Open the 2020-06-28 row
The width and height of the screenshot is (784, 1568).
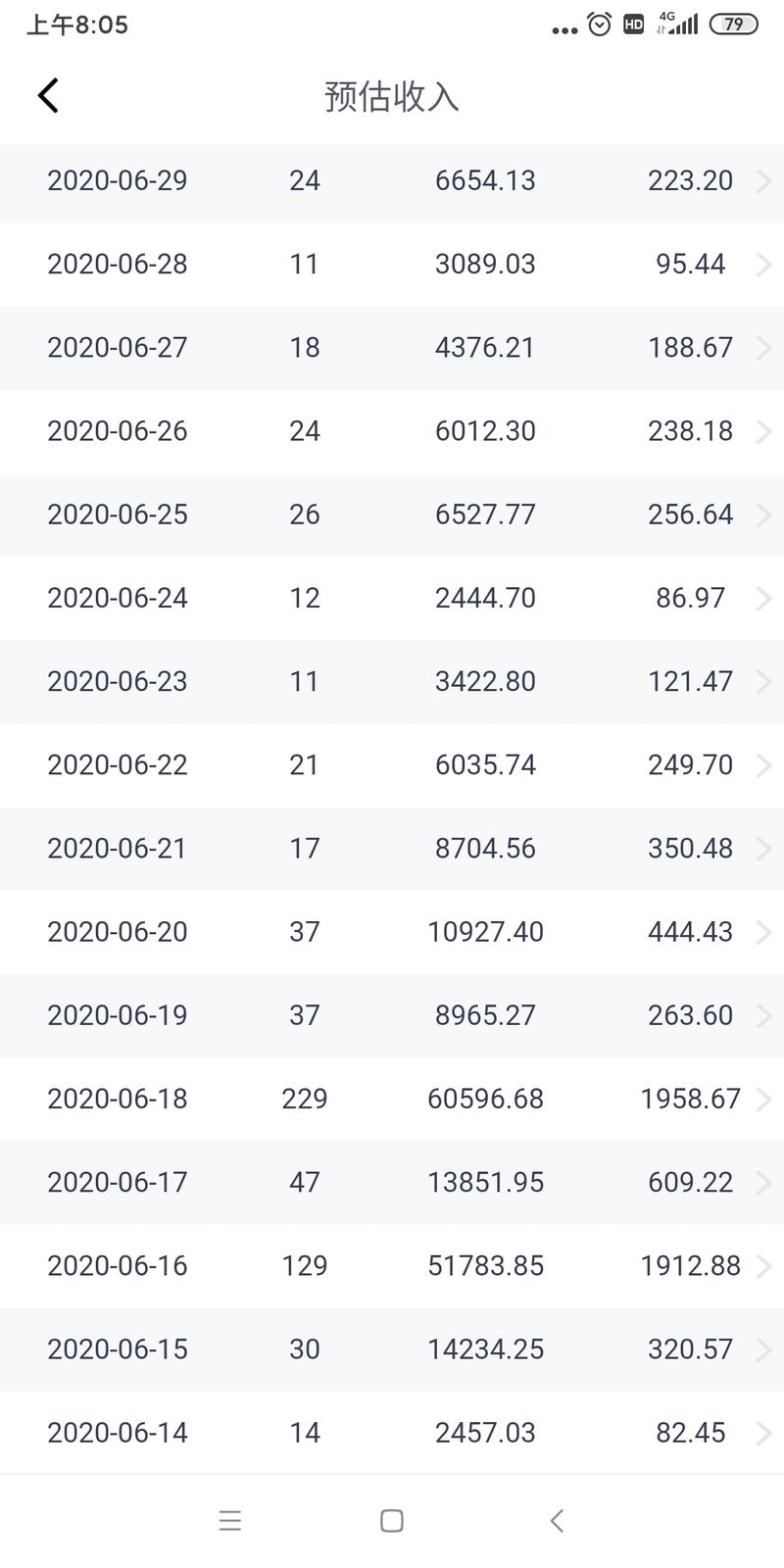(392, 265)
